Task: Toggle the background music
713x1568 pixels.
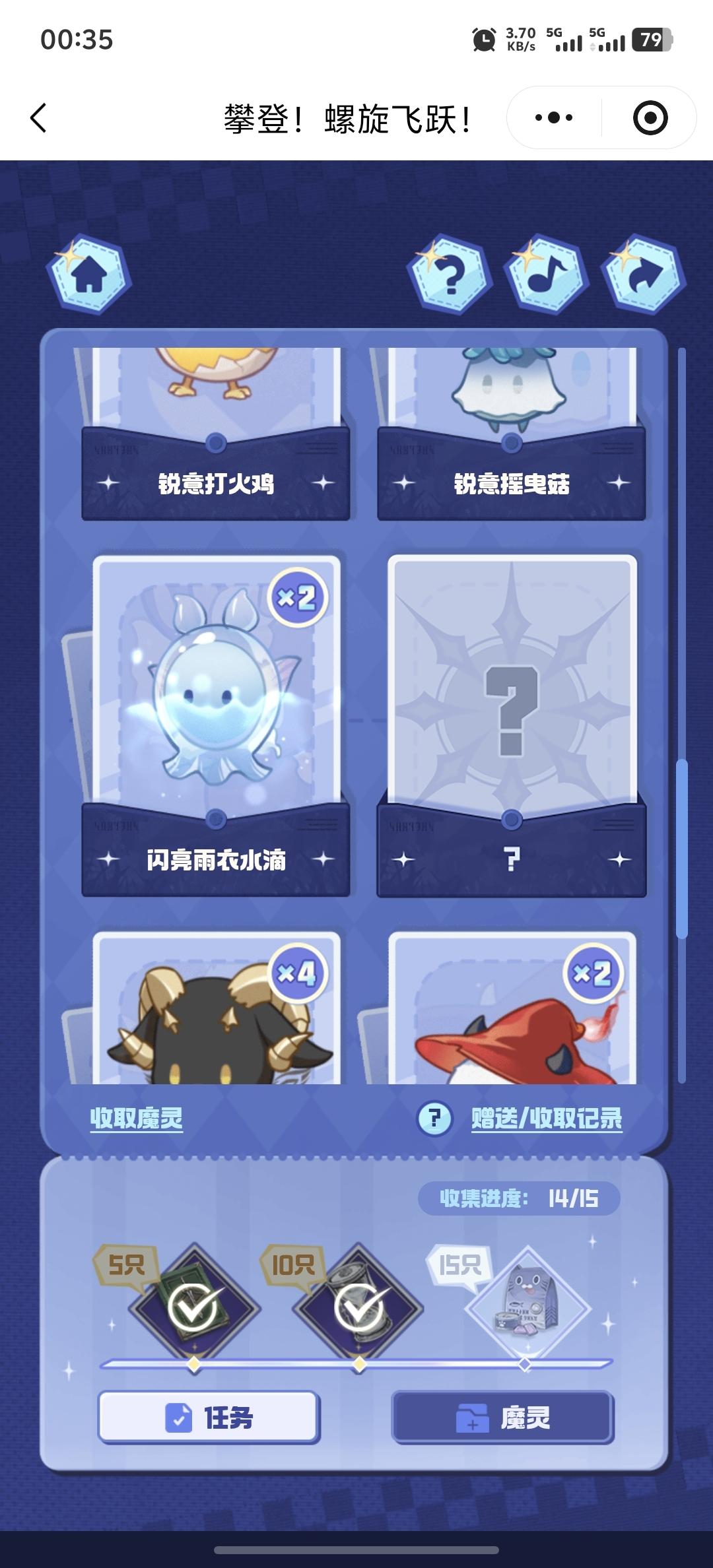Action: tap(546, 273)
